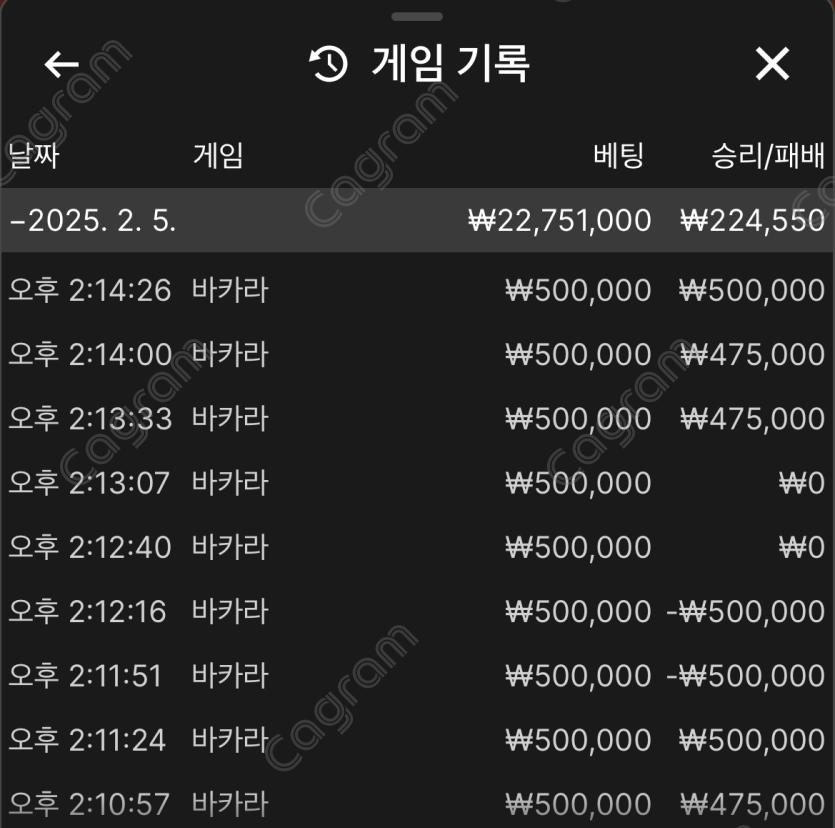View the 오후 2:12:16 losing round
This screenshot has width=835, height=828.
click(x=417, y=611)
